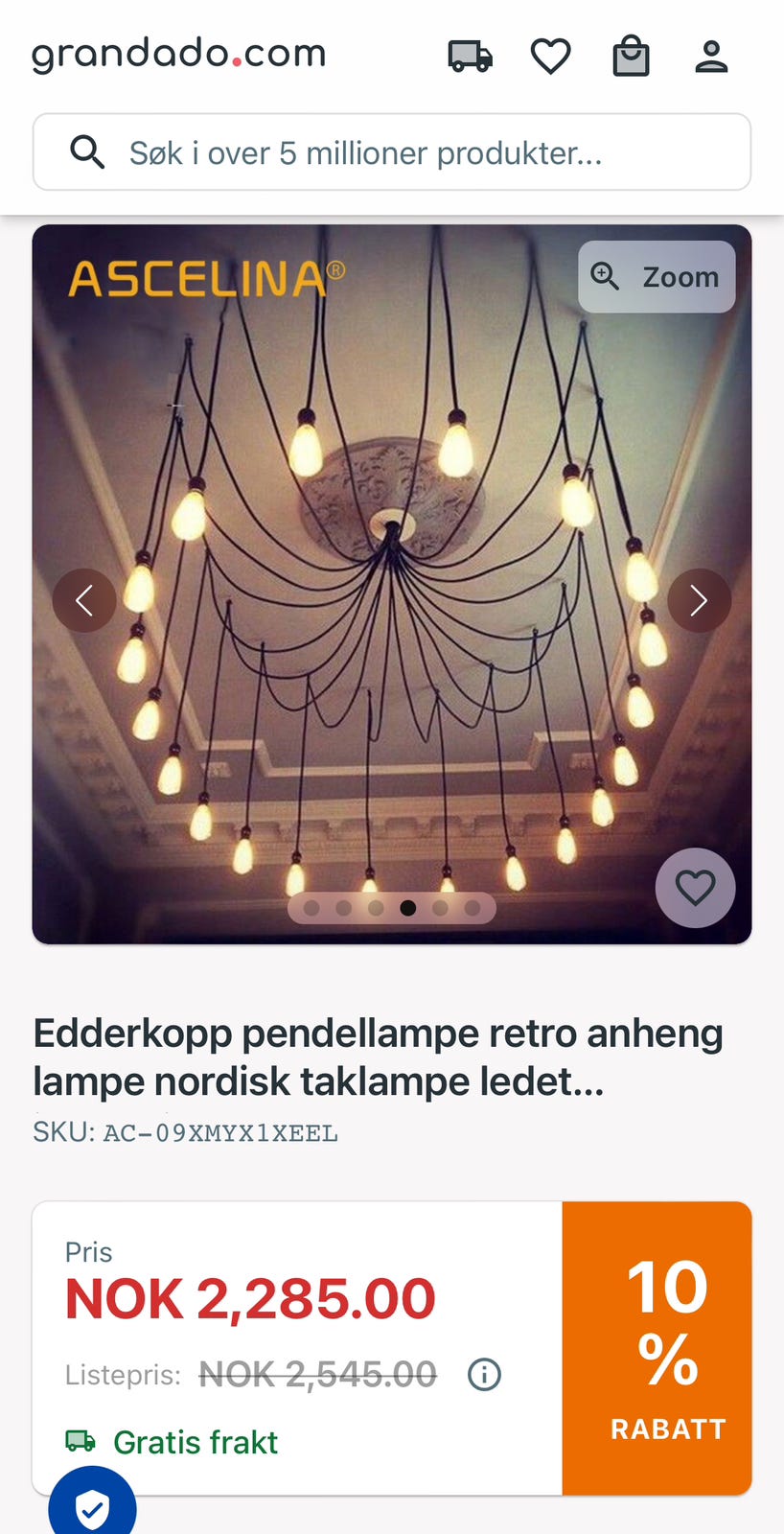Open the grandado.com homepage logo
The width and height of the screenshot is (784, 1534).
click(178, 55)
